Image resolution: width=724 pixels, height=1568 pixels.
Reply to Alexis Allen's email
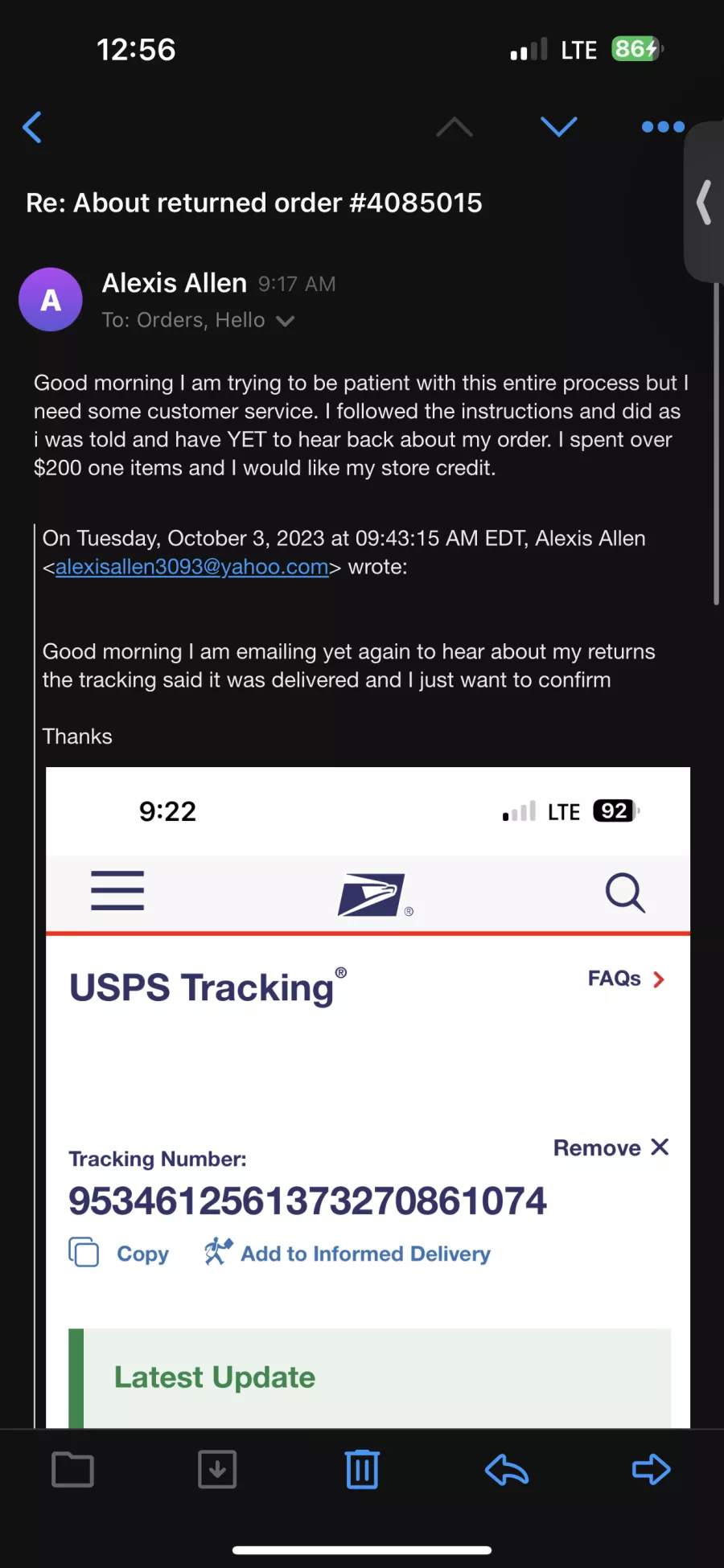(x=507, y=1470)
